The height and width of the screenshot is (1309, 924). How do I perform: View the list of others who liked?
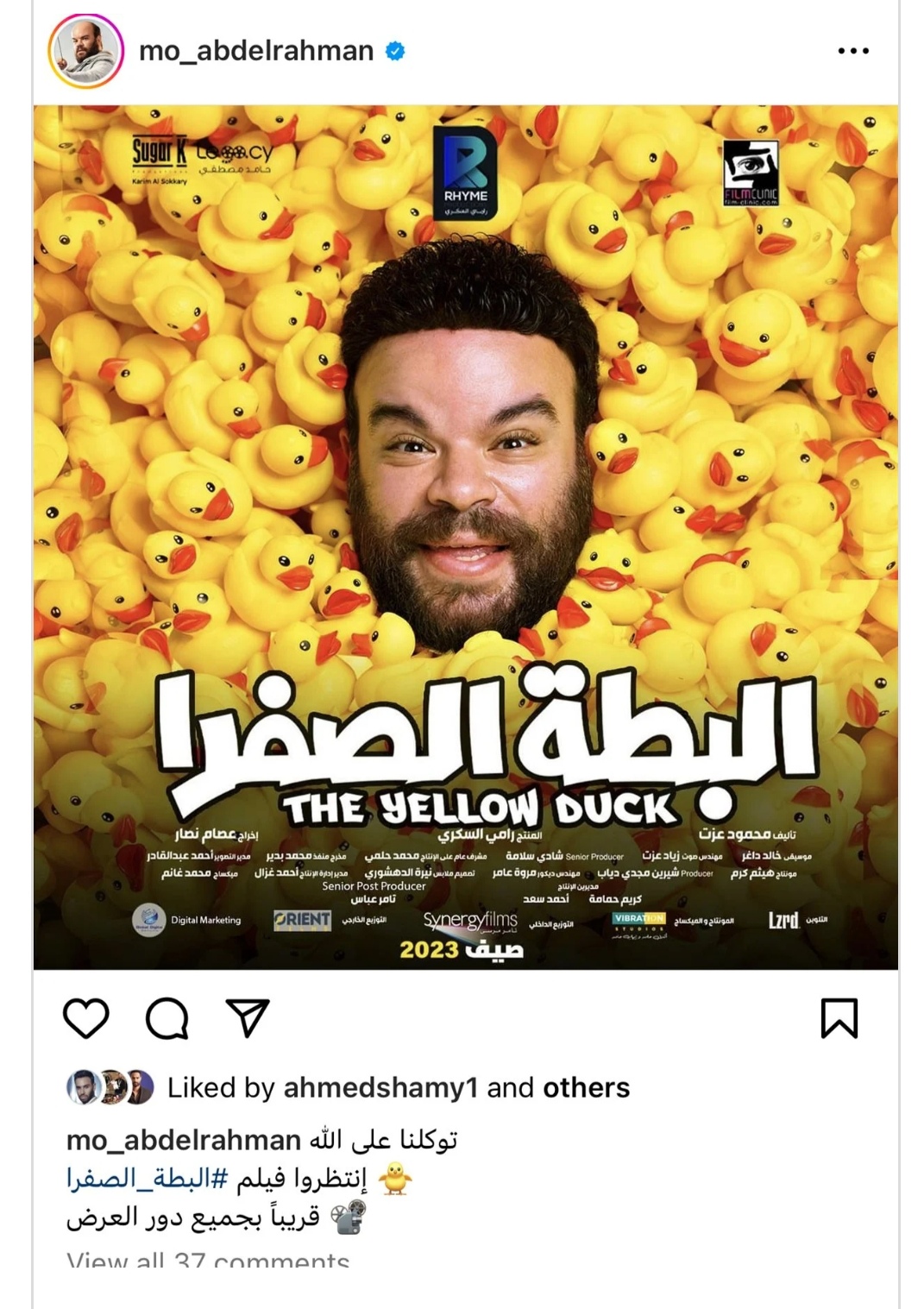pyautogui.click(x=587, y=1088)
